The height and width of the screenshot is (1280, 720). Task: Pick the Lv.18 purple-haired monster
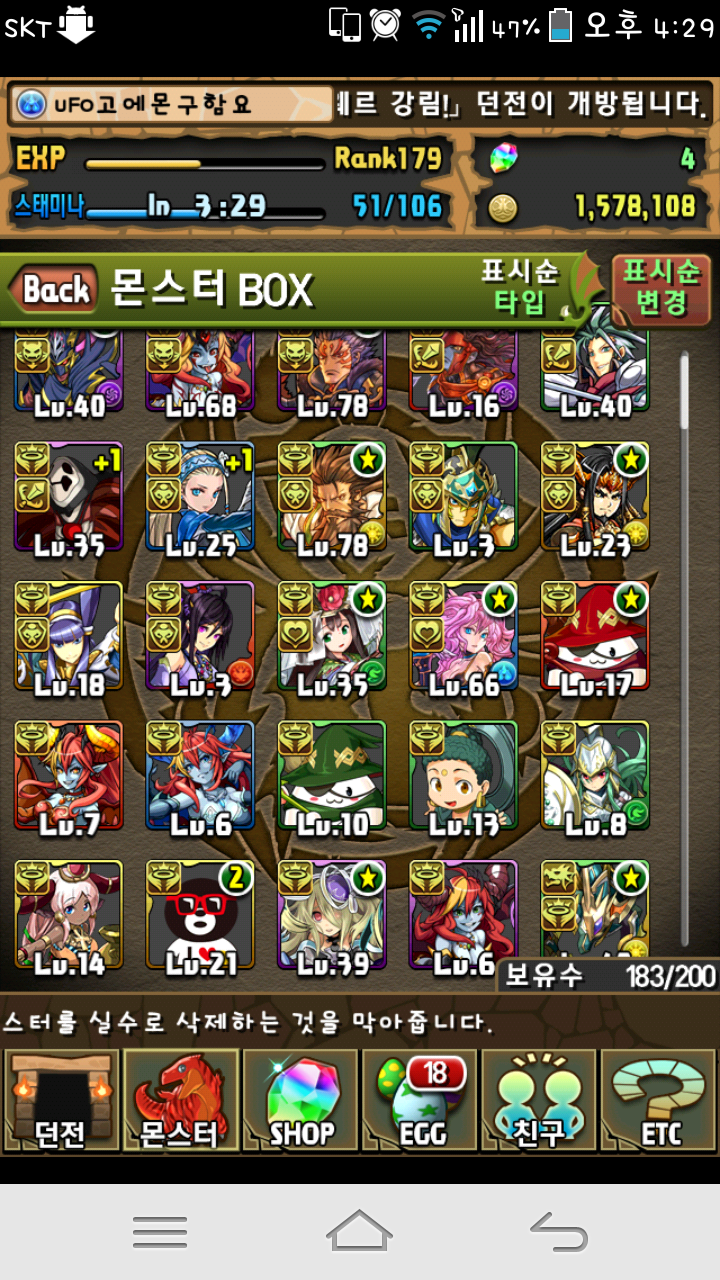click(x=68, y=637)
